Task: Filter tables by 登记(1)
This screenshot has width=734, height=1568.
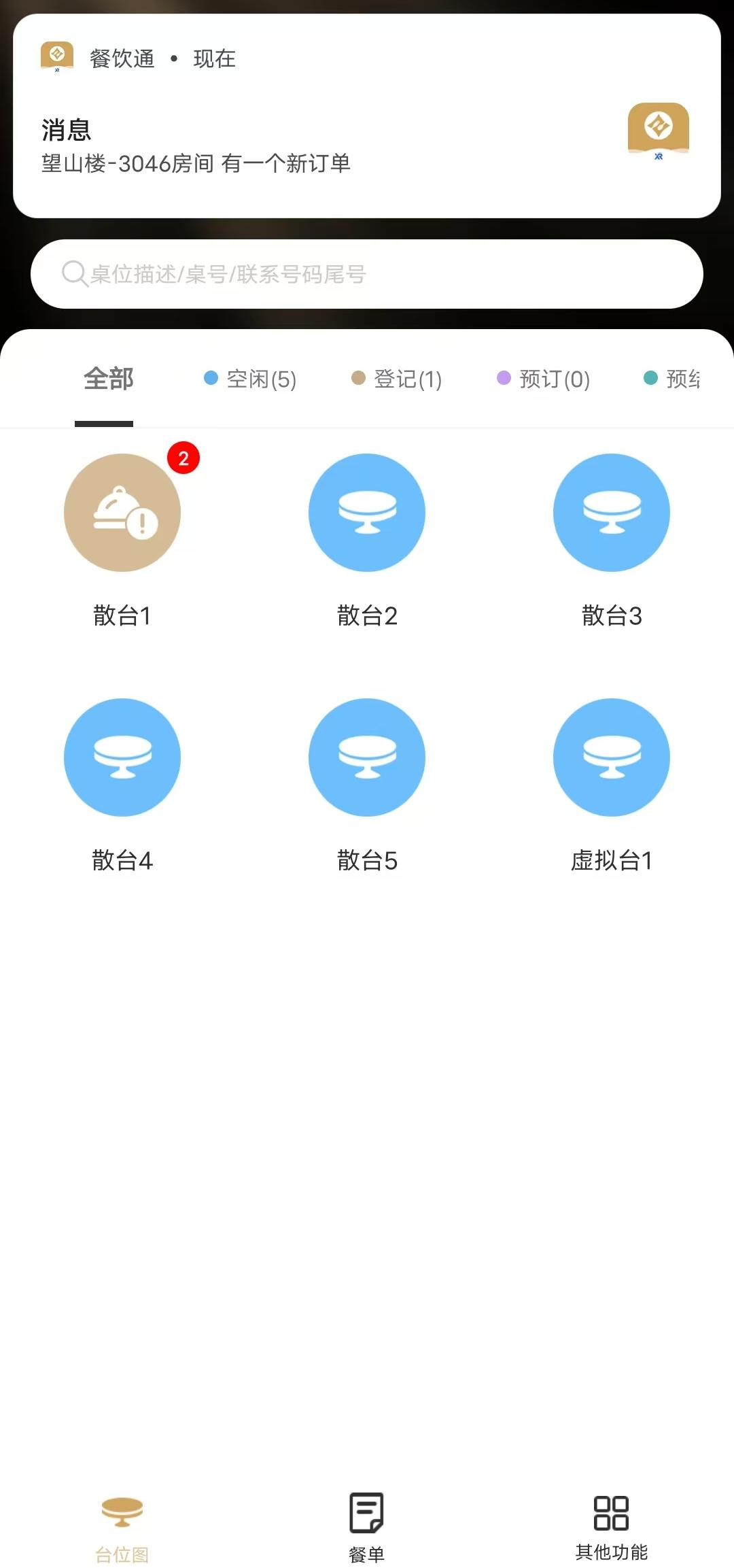Action: tap(397, 379)
